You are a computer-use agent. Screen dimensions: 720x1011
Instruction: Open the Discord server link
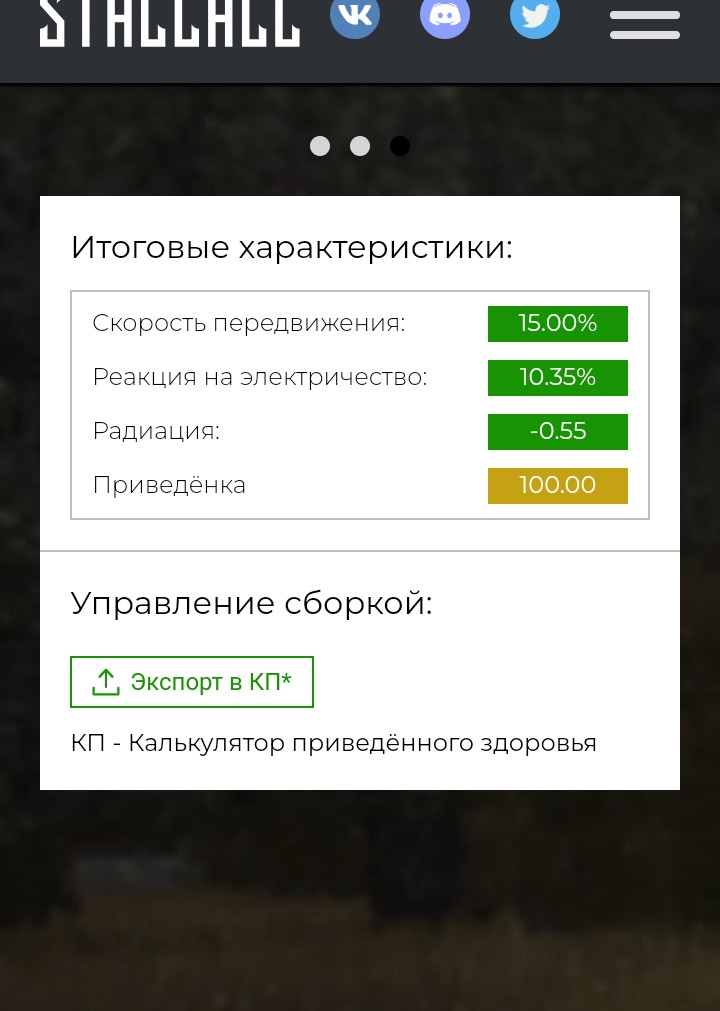click(x=445, y=15)
